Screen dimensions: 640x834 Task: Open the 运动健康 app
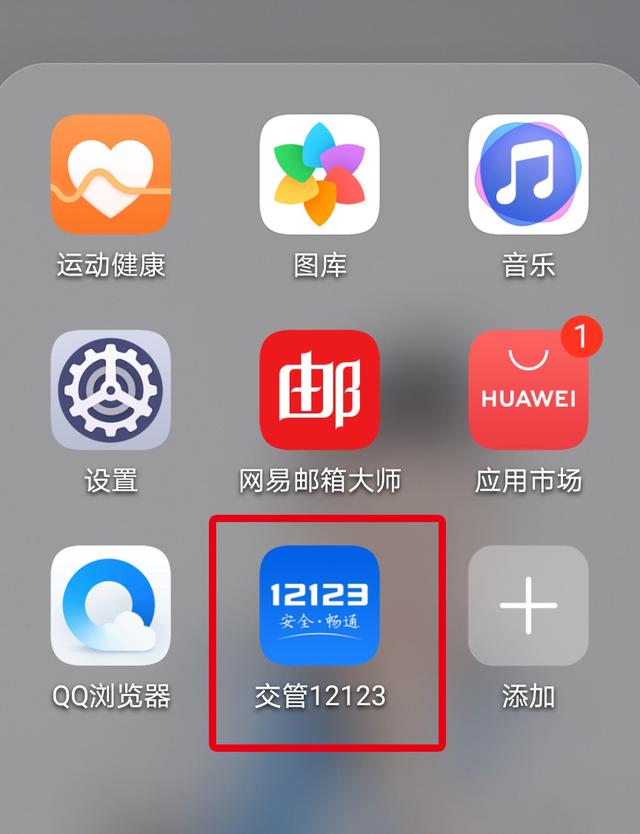tap(110, 175)
